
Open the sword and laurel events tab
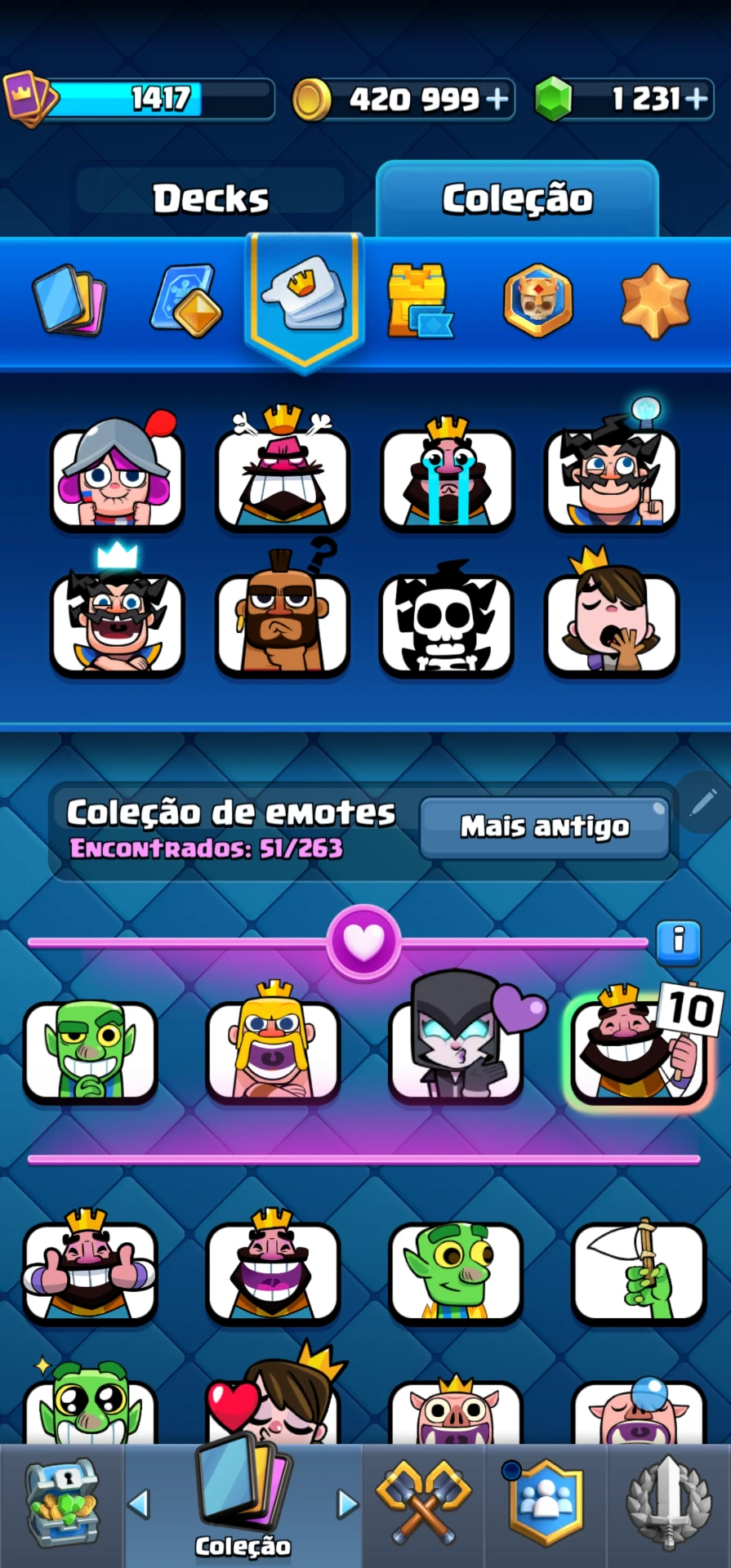coord(667,1504)
